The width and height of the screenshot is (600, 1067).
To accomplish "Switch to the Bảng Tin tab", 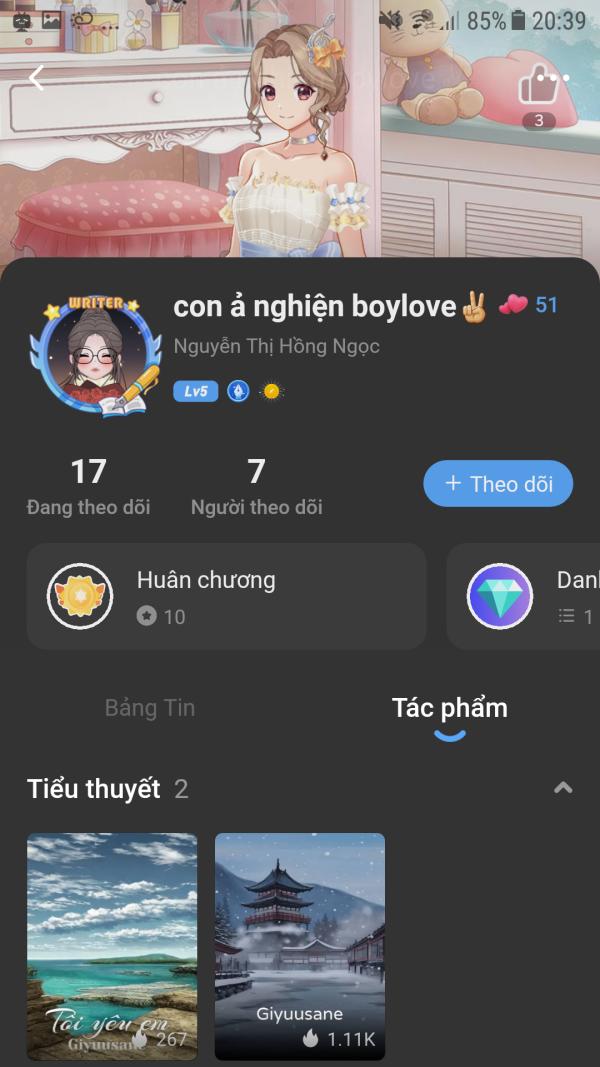I will point(150,708).
